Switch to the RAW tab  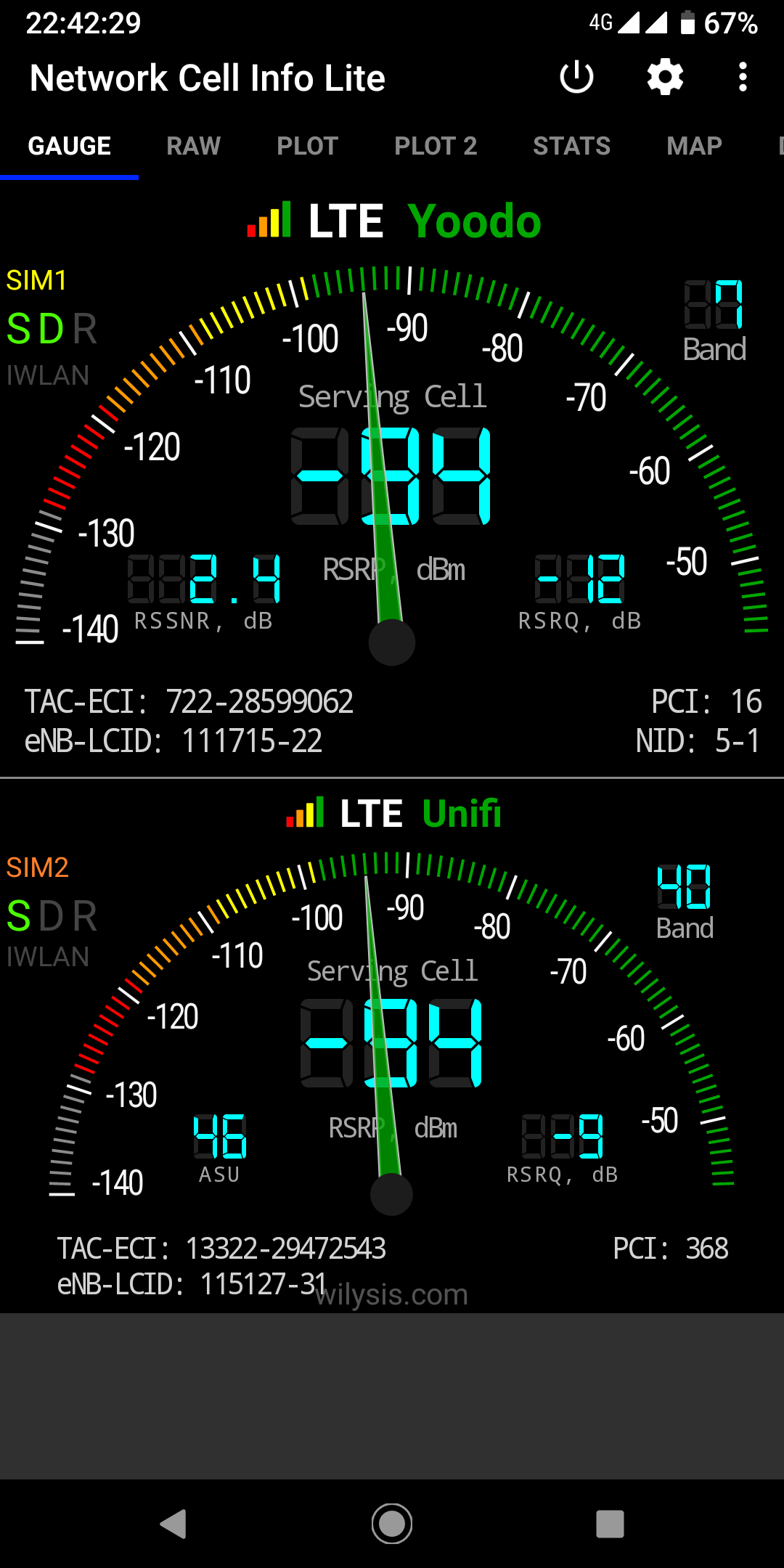point(194,146)
